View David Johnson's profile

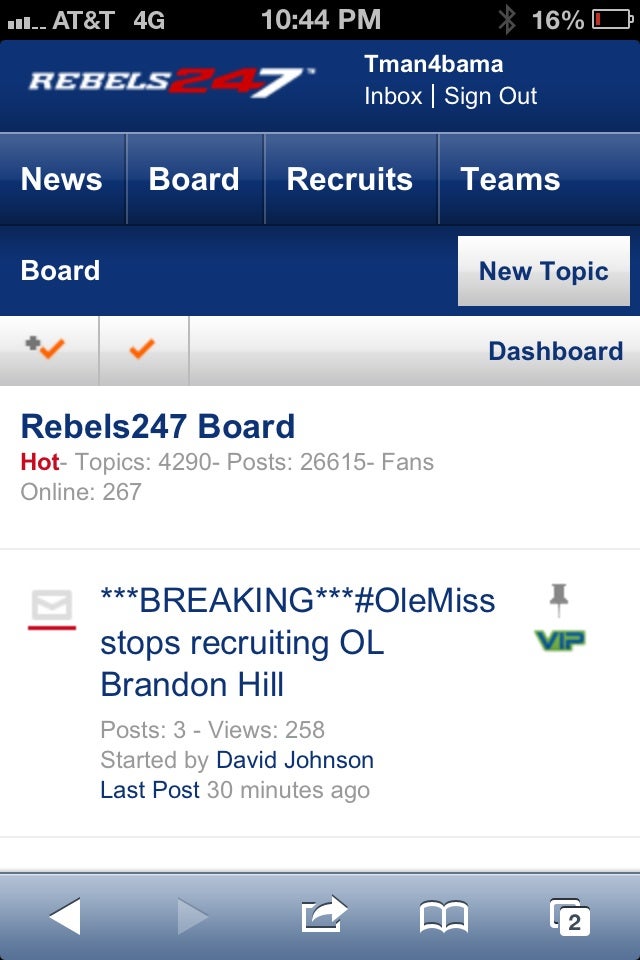click(295, 760)
